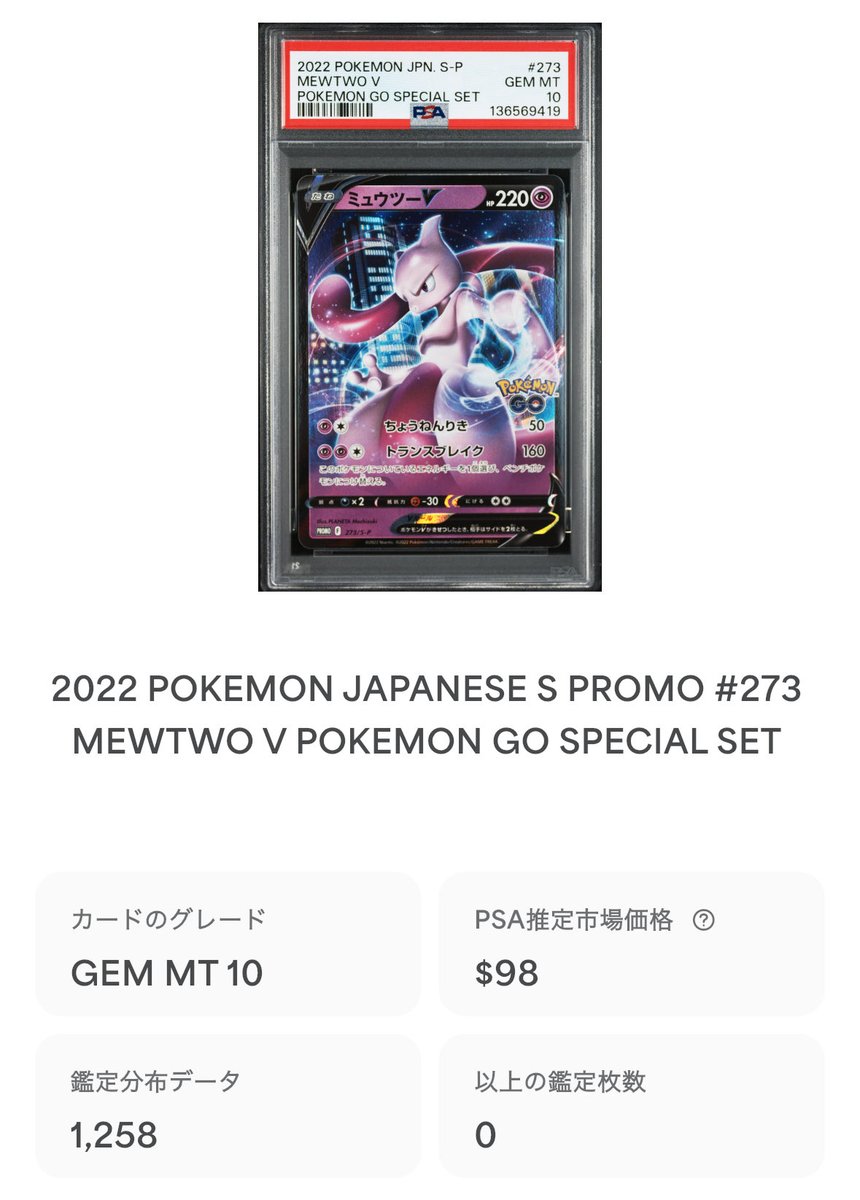The width and height of the screenshot is (860, 1200).
Task: Select the cert number 136569419
Action: 524,109
